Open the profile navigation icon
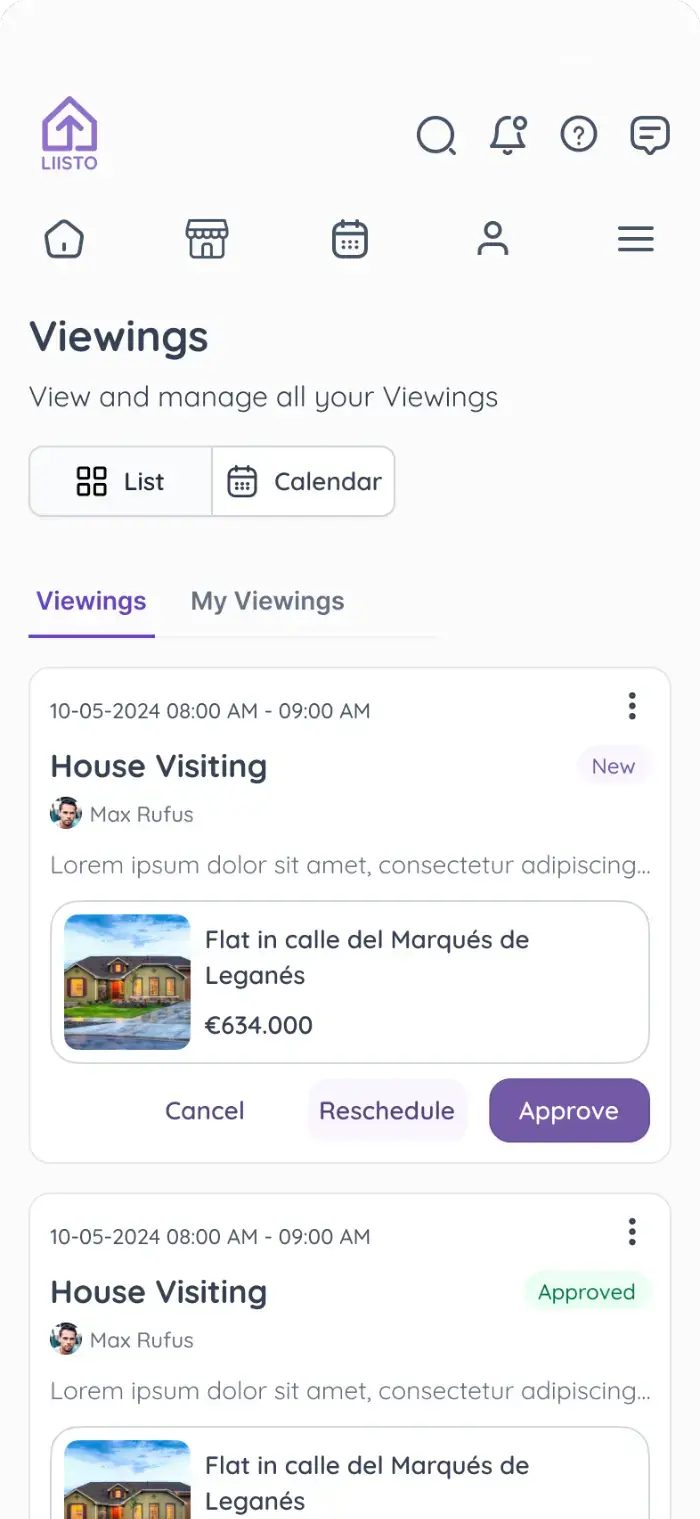700x1519 pixels. (493, 240)
